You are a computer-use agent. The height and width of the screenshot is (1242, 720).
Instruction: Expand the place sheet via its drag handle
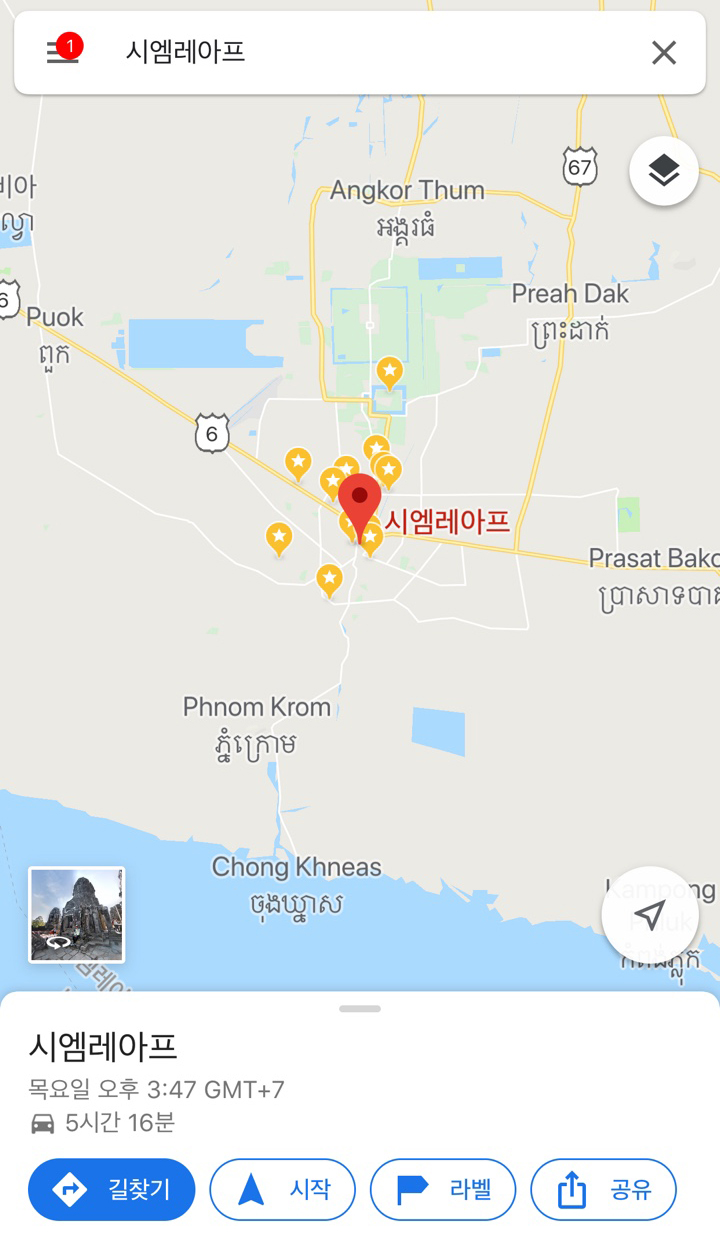(360, 1008)
